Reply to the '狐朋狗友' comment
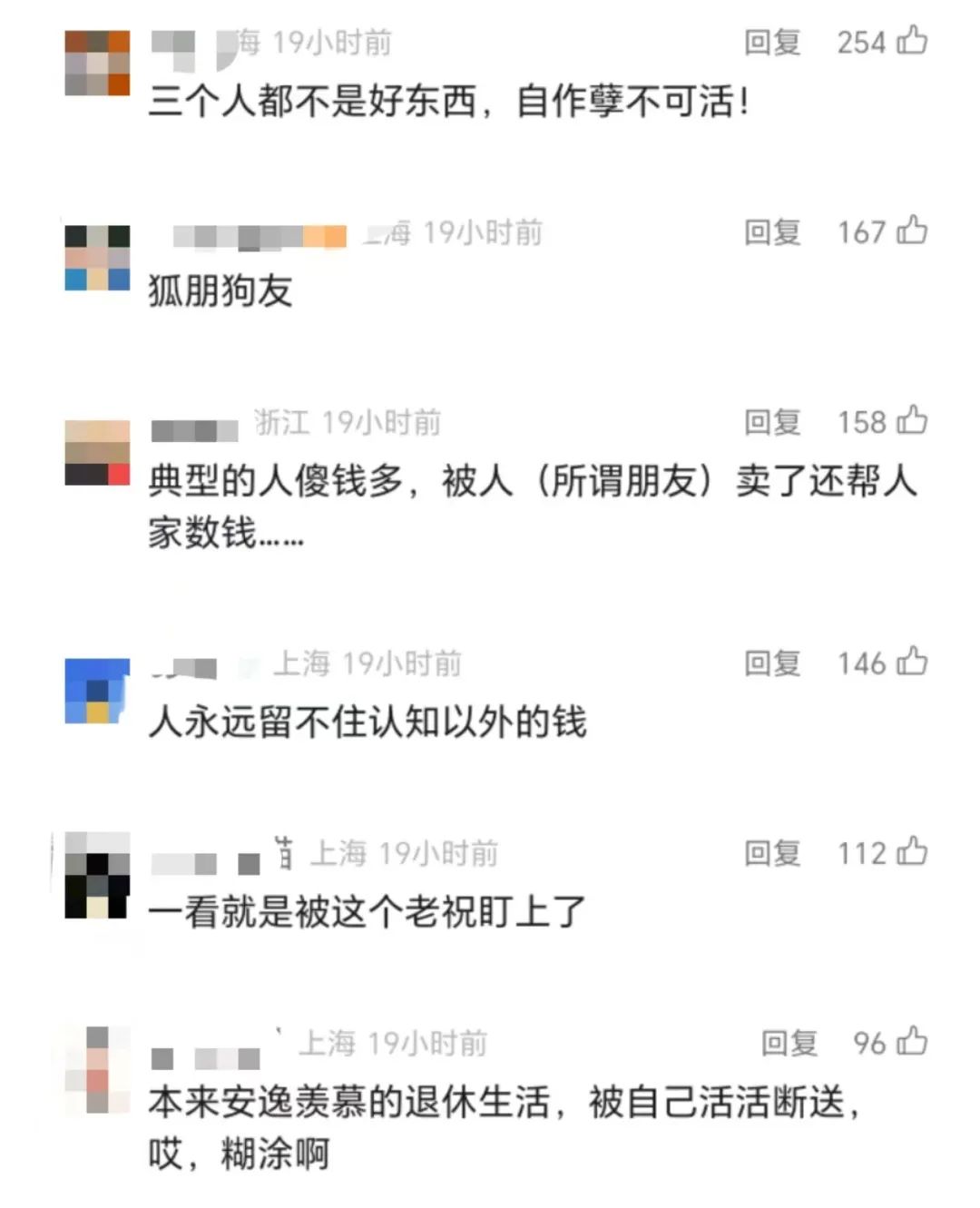 772,233
